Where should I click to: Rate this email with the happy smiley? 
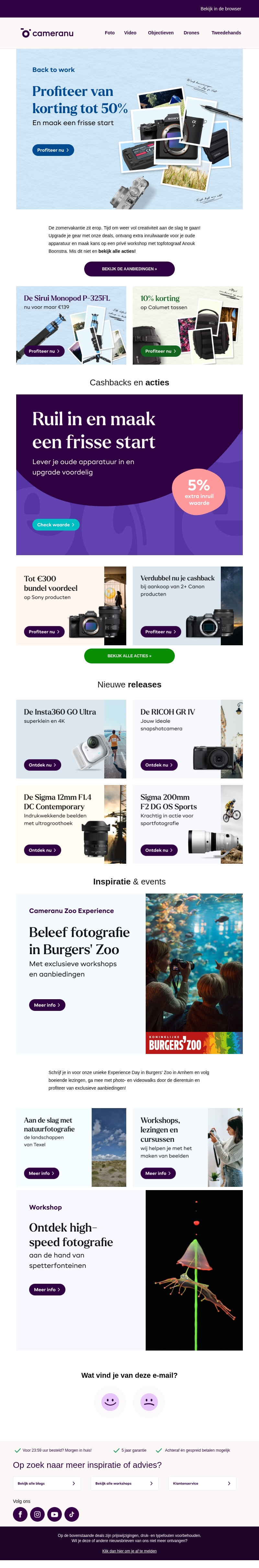(110, 1402)
